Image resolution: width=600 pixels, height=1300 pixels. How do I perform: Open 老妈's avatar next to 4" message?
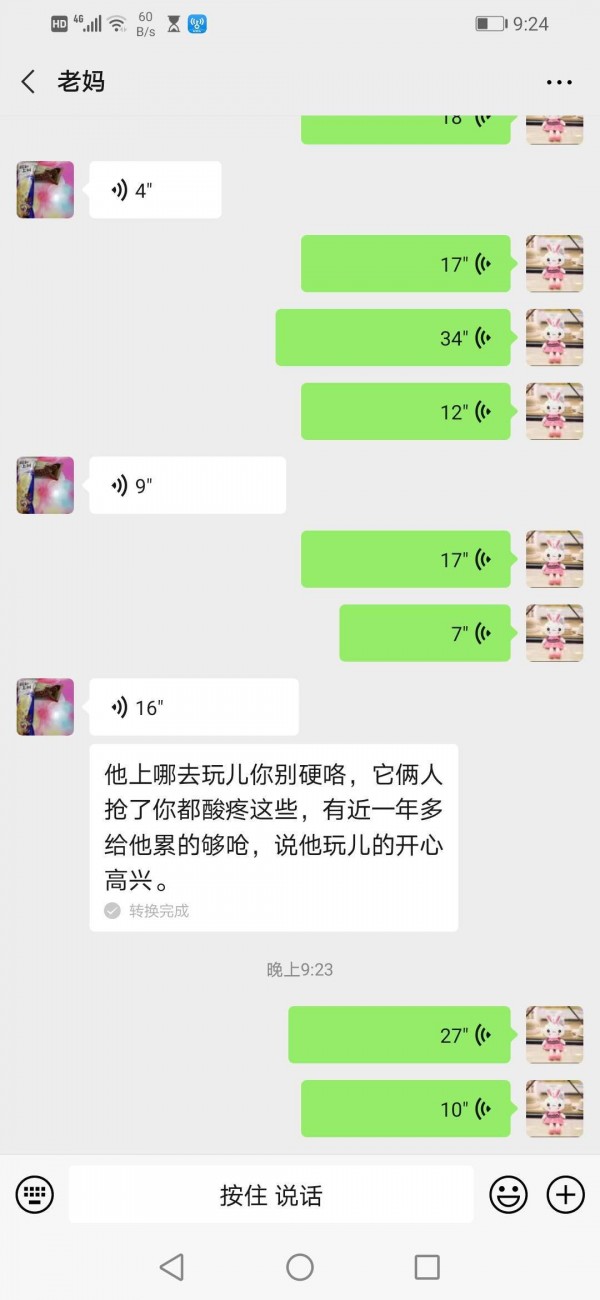[x=45, y=190]
